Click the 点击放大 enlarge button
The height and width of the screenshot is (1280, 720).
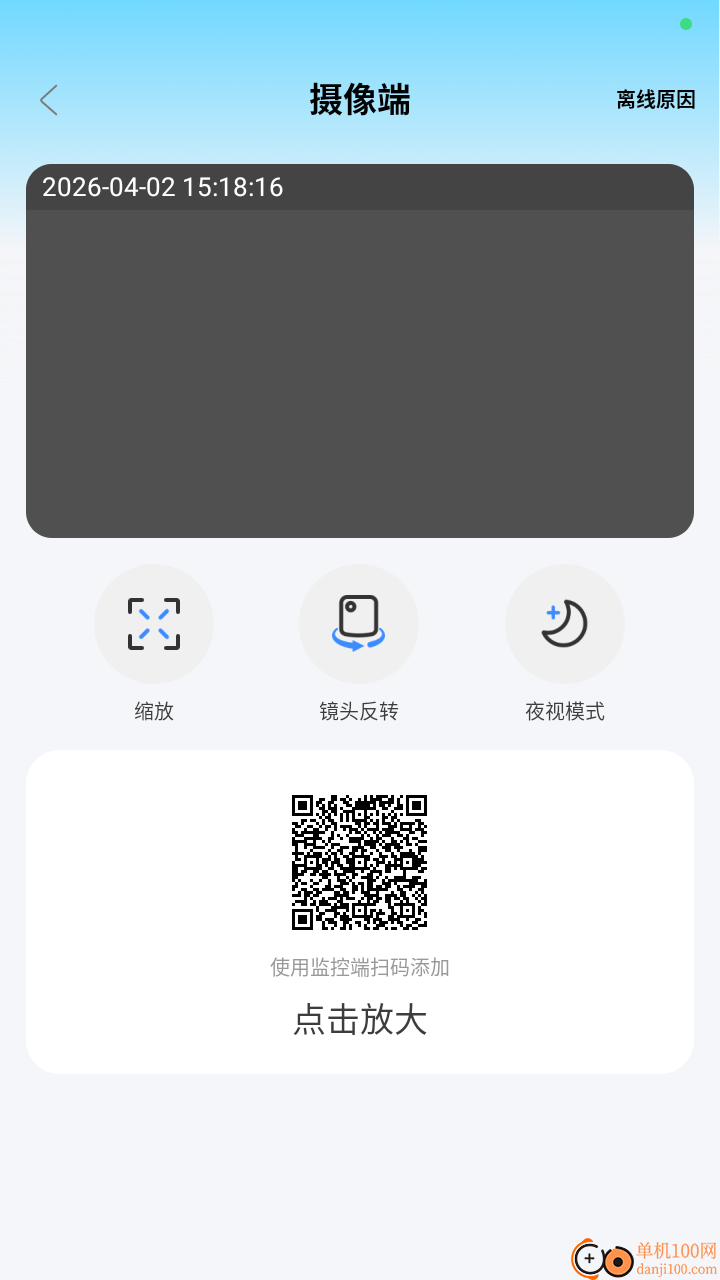[359, 1020]
